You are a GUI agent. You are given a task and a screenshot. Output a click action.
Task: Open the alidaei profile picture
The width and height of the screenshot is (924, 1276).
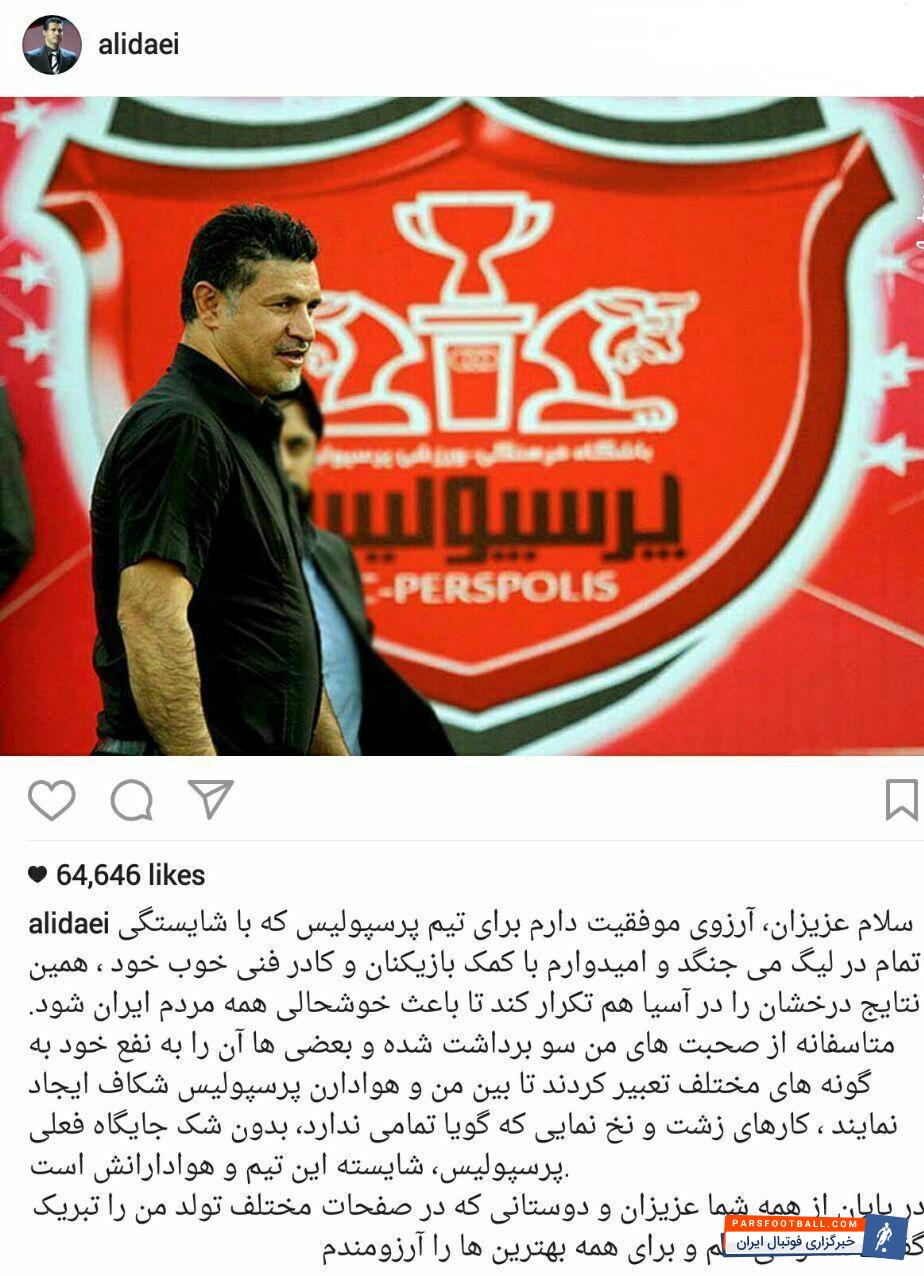(51, 45)
